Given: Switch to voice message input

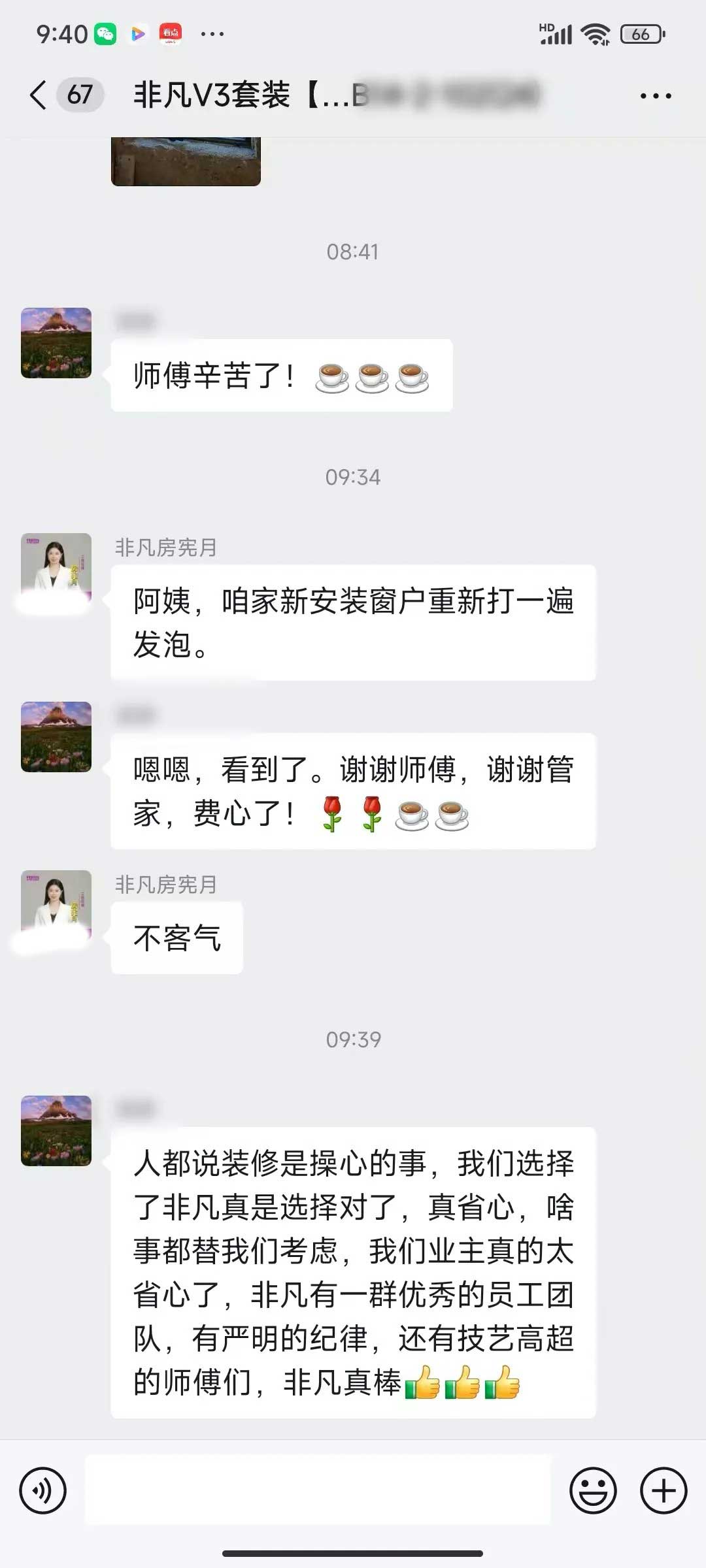Looking at the screenshot, I should [43, 1491].
